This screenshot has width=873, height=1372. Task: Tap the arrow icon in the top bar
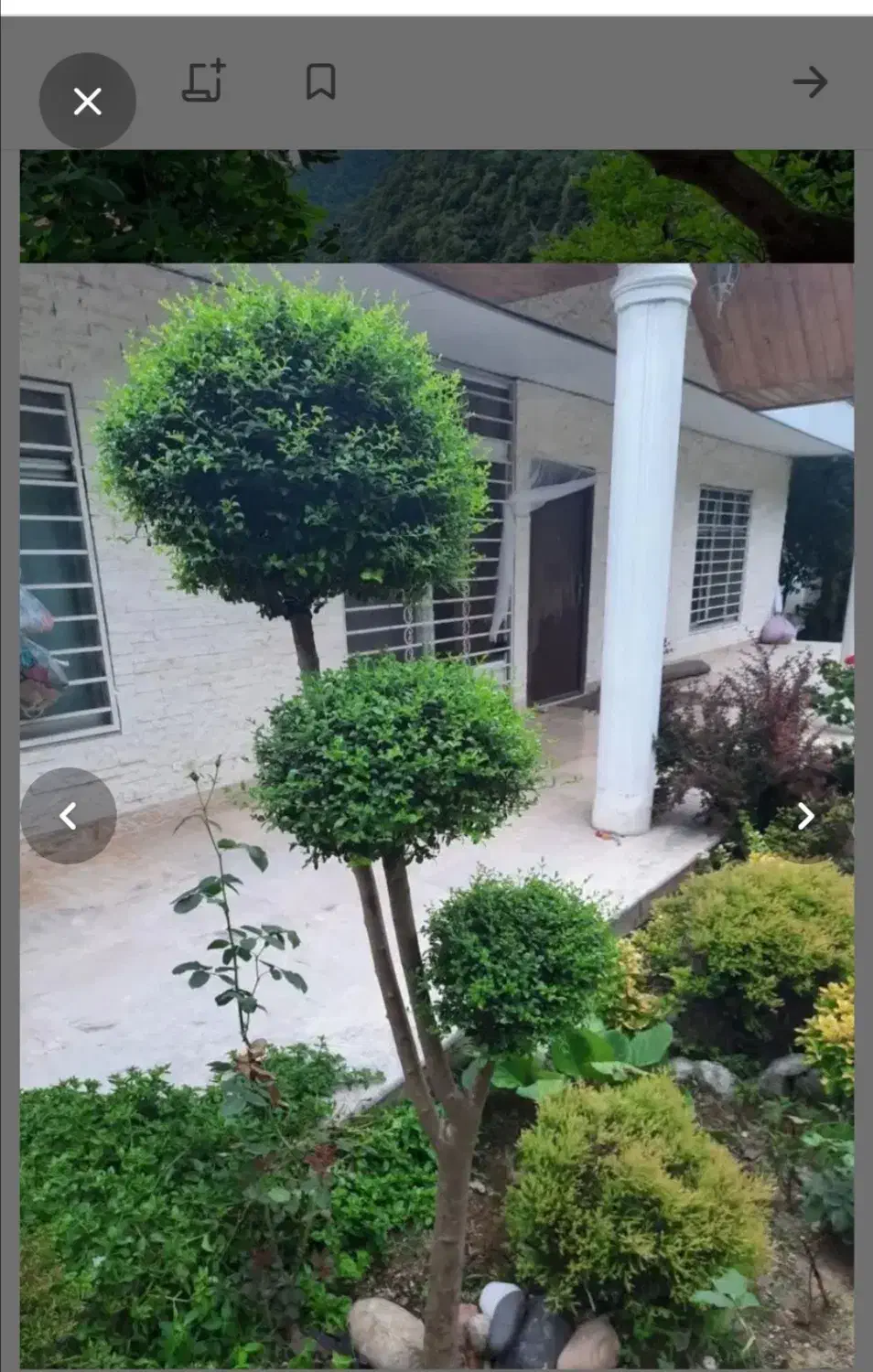tap(810, 82)
